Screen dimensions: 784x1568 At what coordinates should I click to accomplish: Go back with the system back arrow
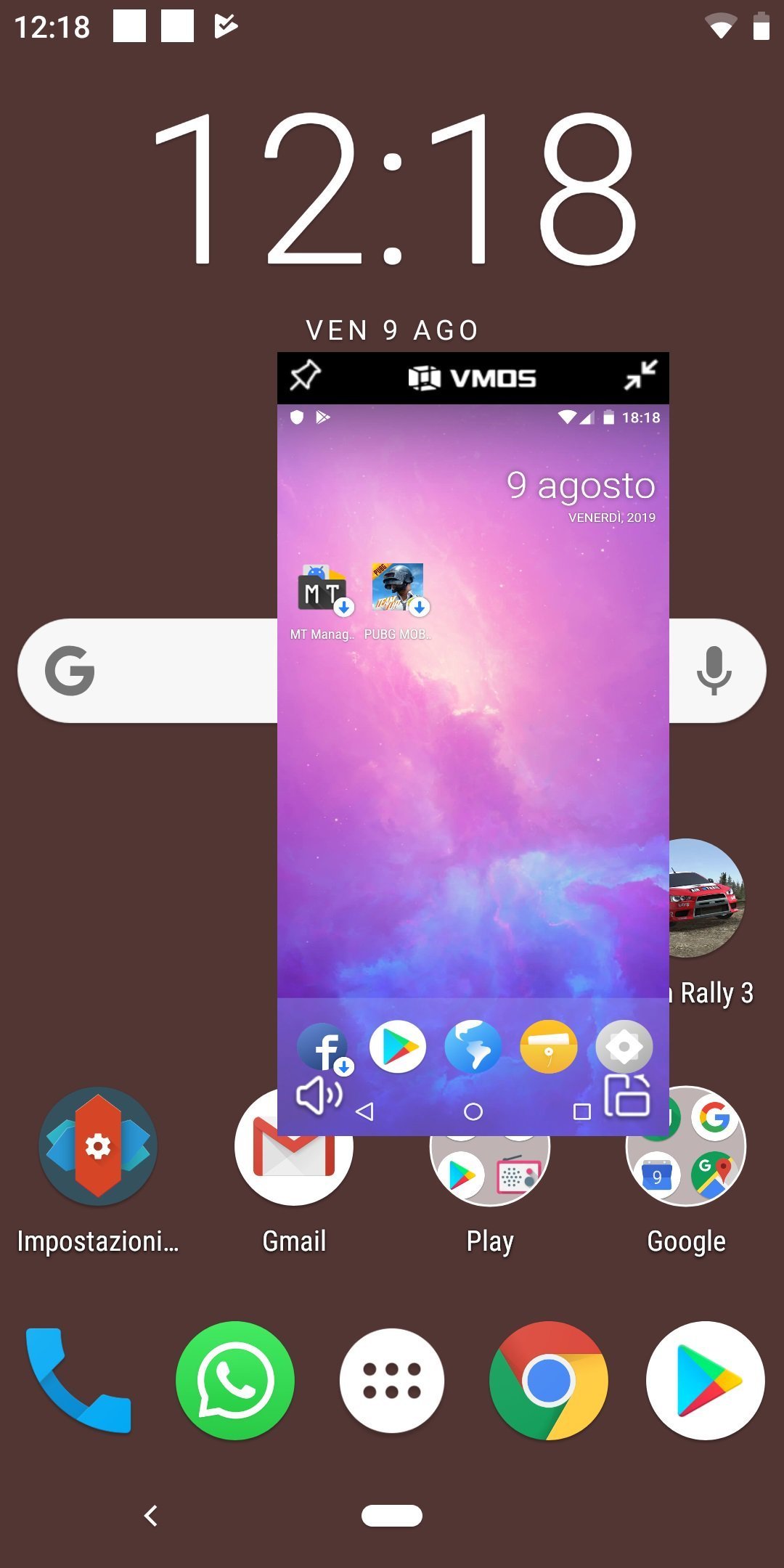(x=151, y=1516)
